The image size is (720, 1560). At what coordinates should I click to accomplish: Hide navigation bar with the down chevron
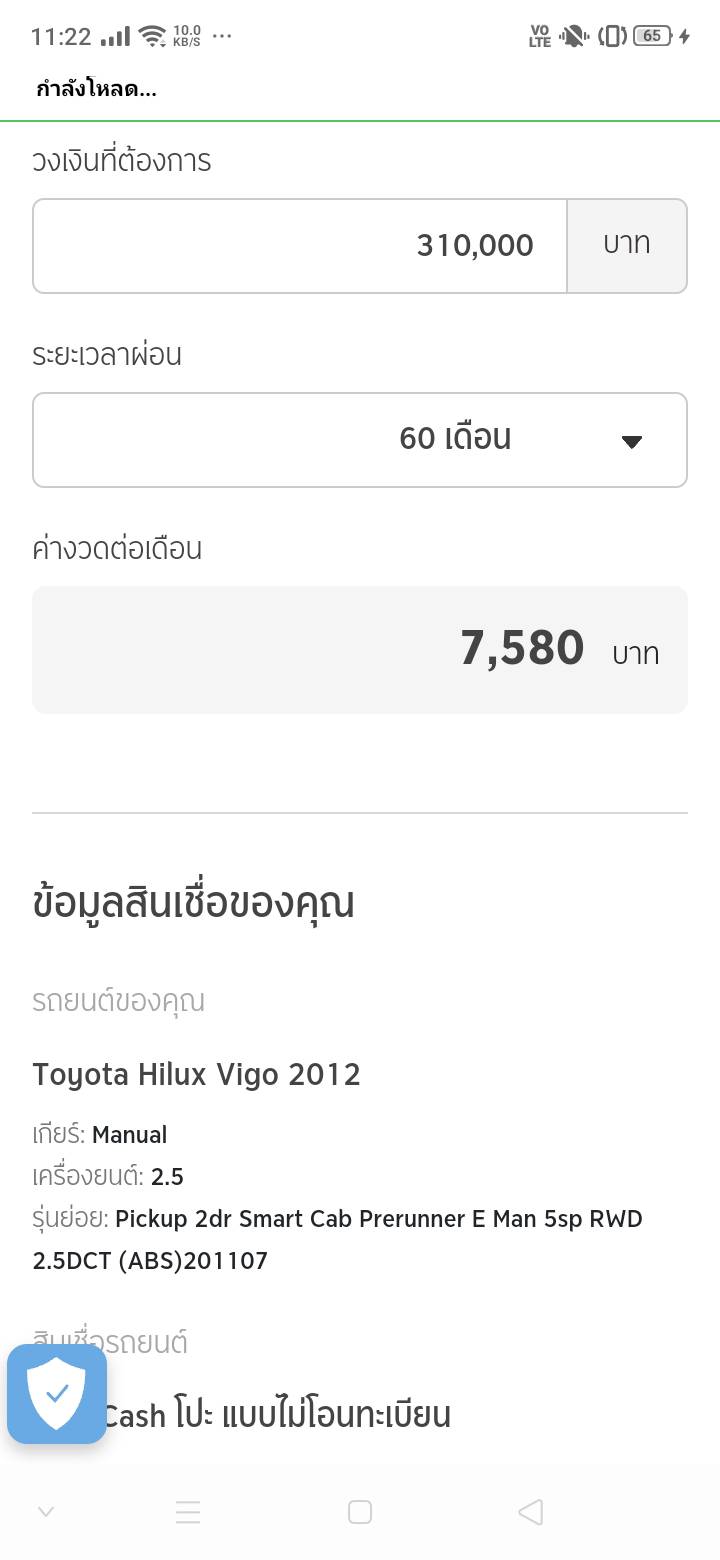point(45,1512)
